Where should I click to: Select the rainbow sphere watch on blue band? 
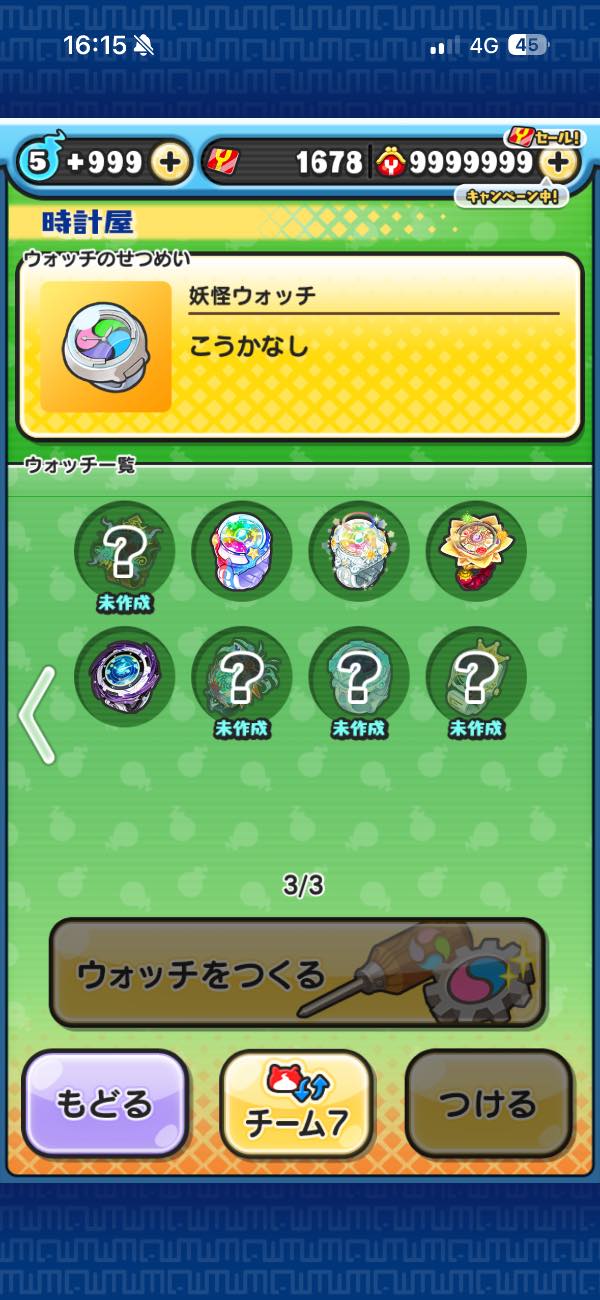[241, 550]
